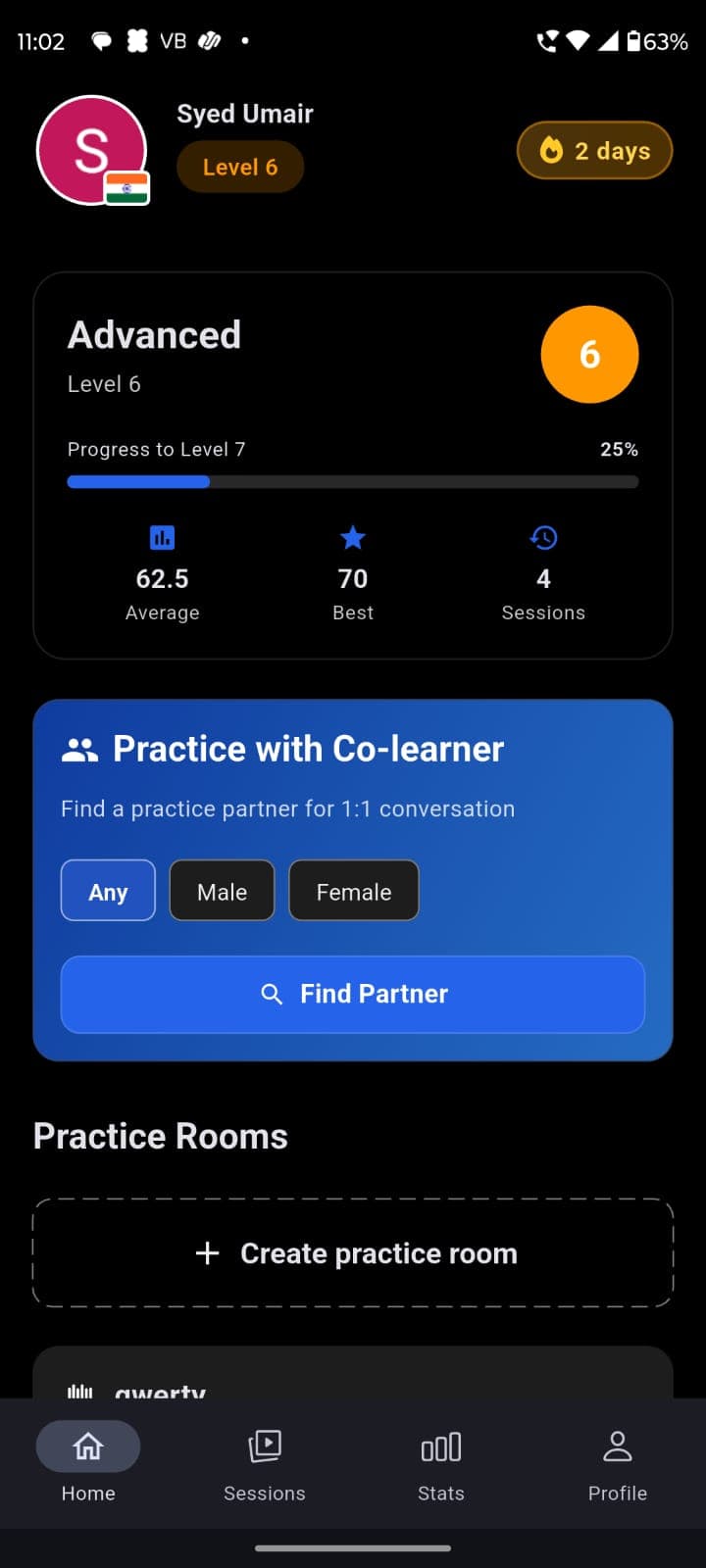Select the Any gender chip
Image resolution: width=706 pixels, height=1568 pixels.
click(x=108, y=891)
